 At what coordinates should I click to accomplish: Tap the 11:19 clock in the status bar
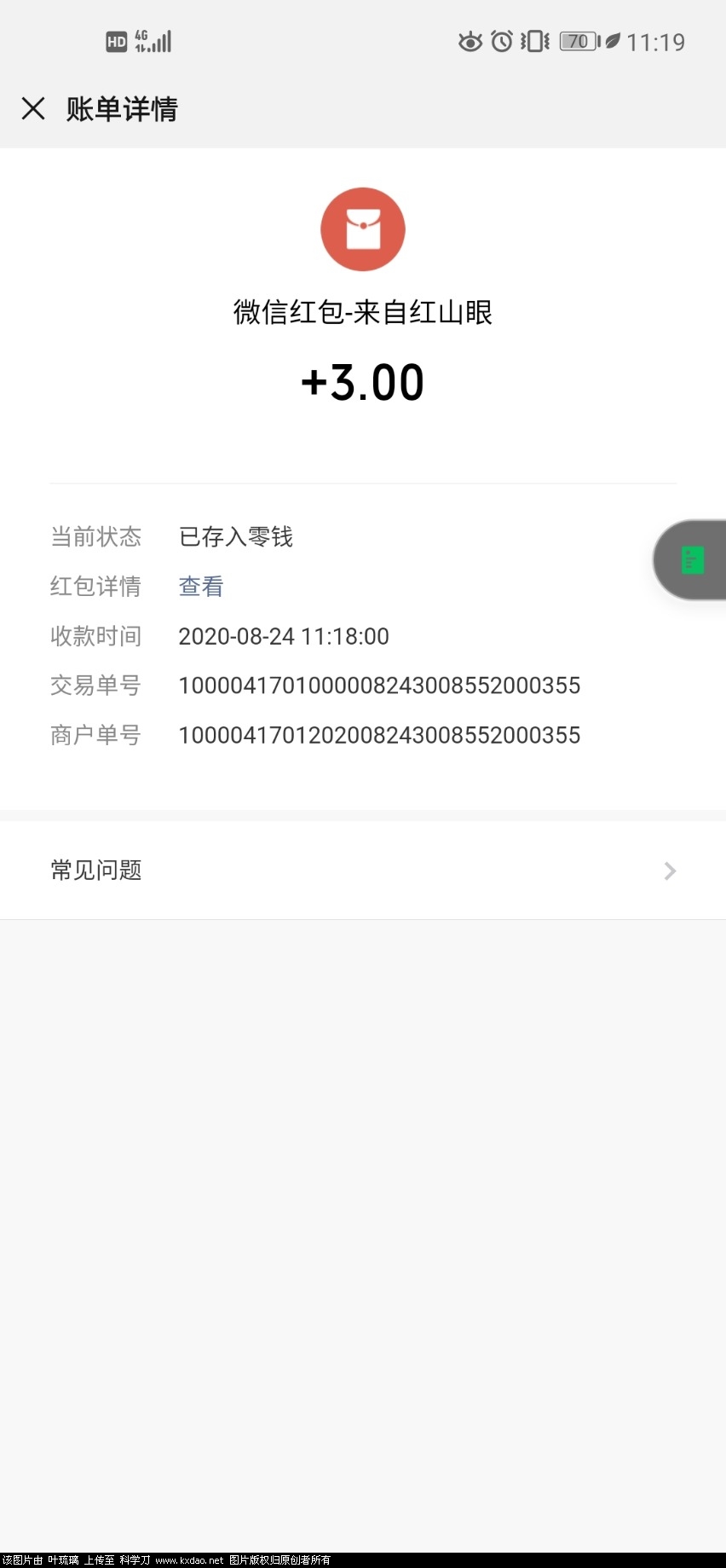(655, 40)
